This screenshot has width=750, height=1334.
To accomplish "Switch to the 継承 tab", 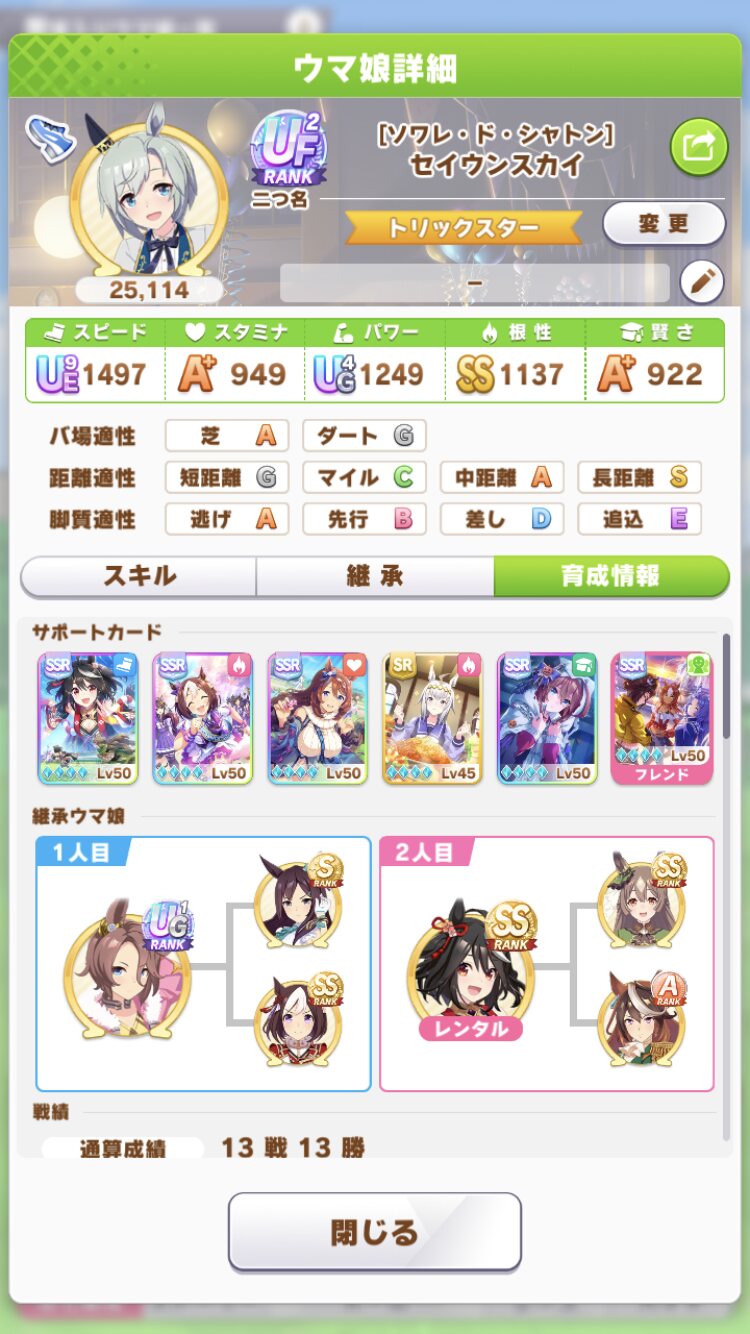I will pyautogui.click(x=375, y=576).
